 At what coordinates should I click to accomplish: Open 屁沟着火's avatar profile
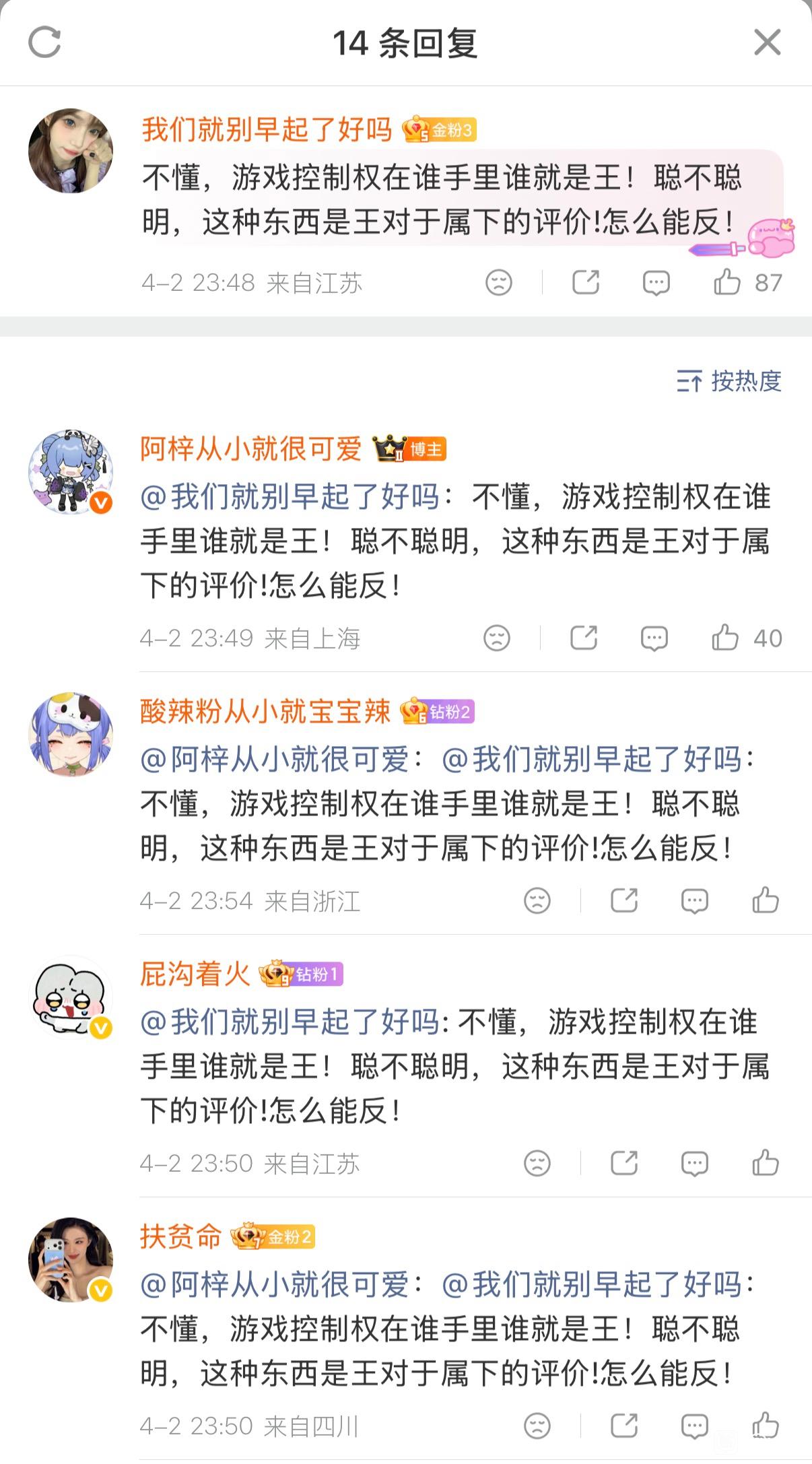point(71,997)
